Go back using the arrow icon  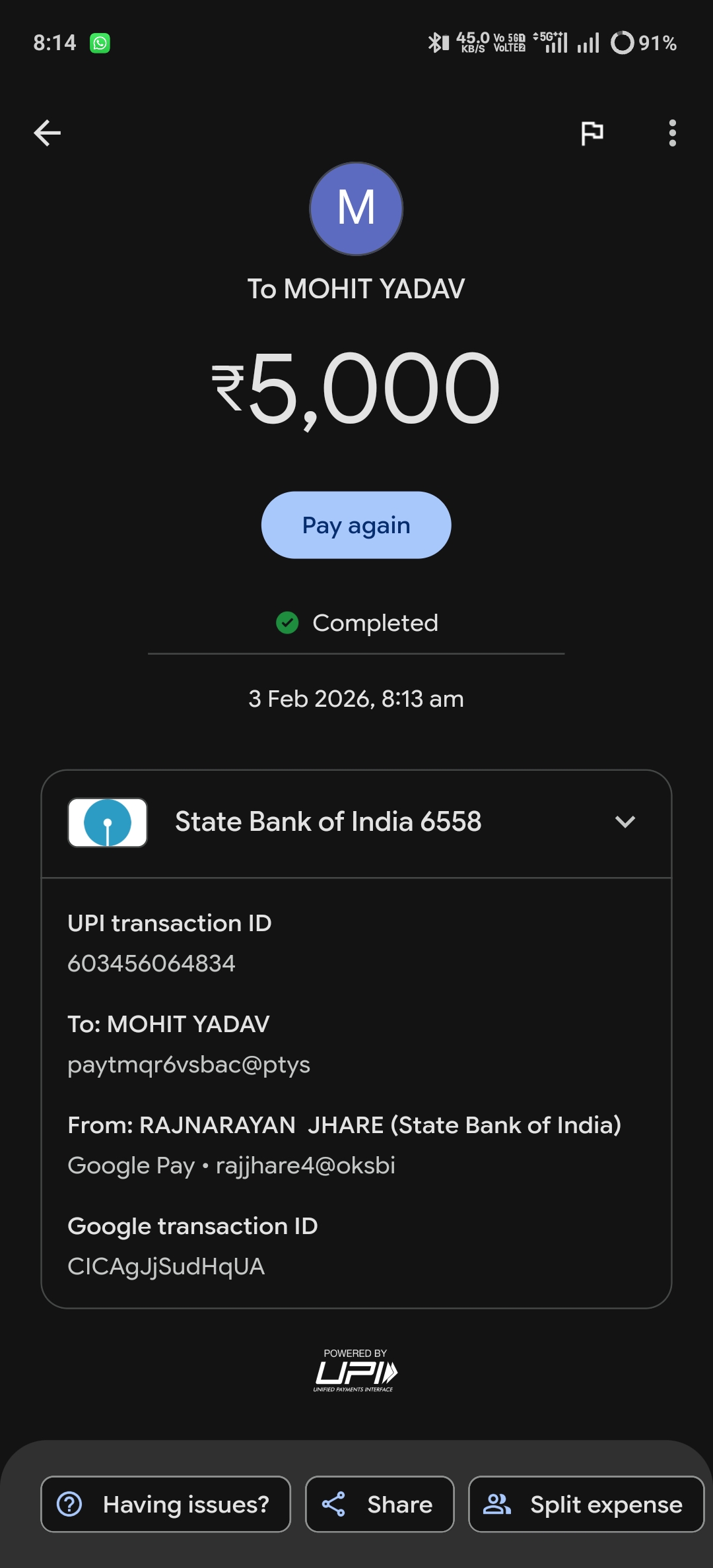[x=48, y=133]
